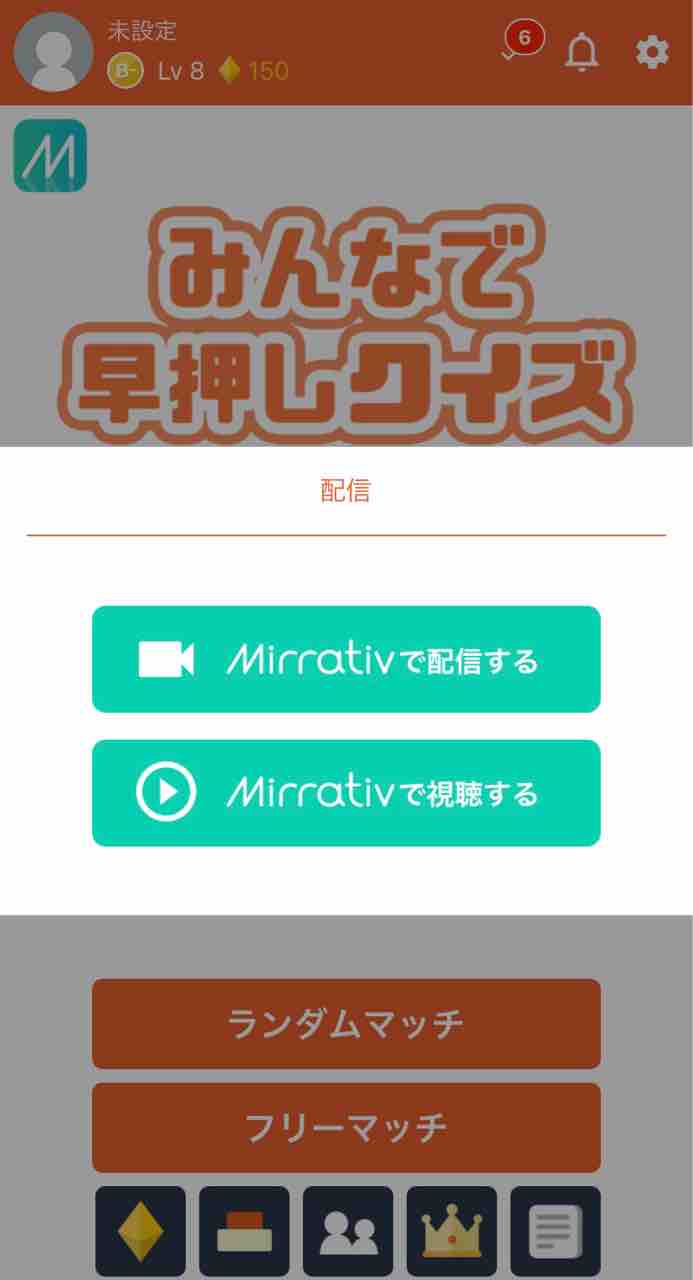
Task: Open the document notes icon
Action: [556, 1232]
